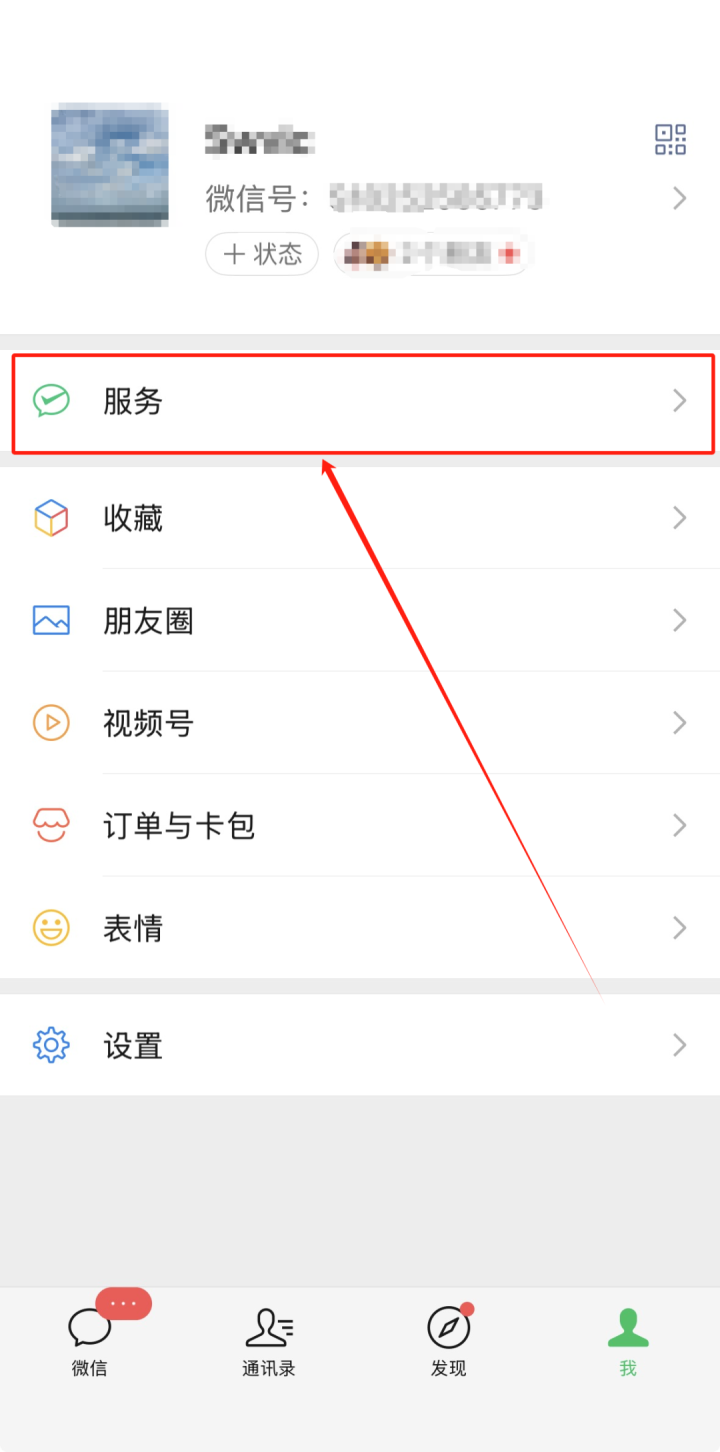Open 表情 sticker gallery
This screenshot has width=720, height=1452.
tap(360, 929)
